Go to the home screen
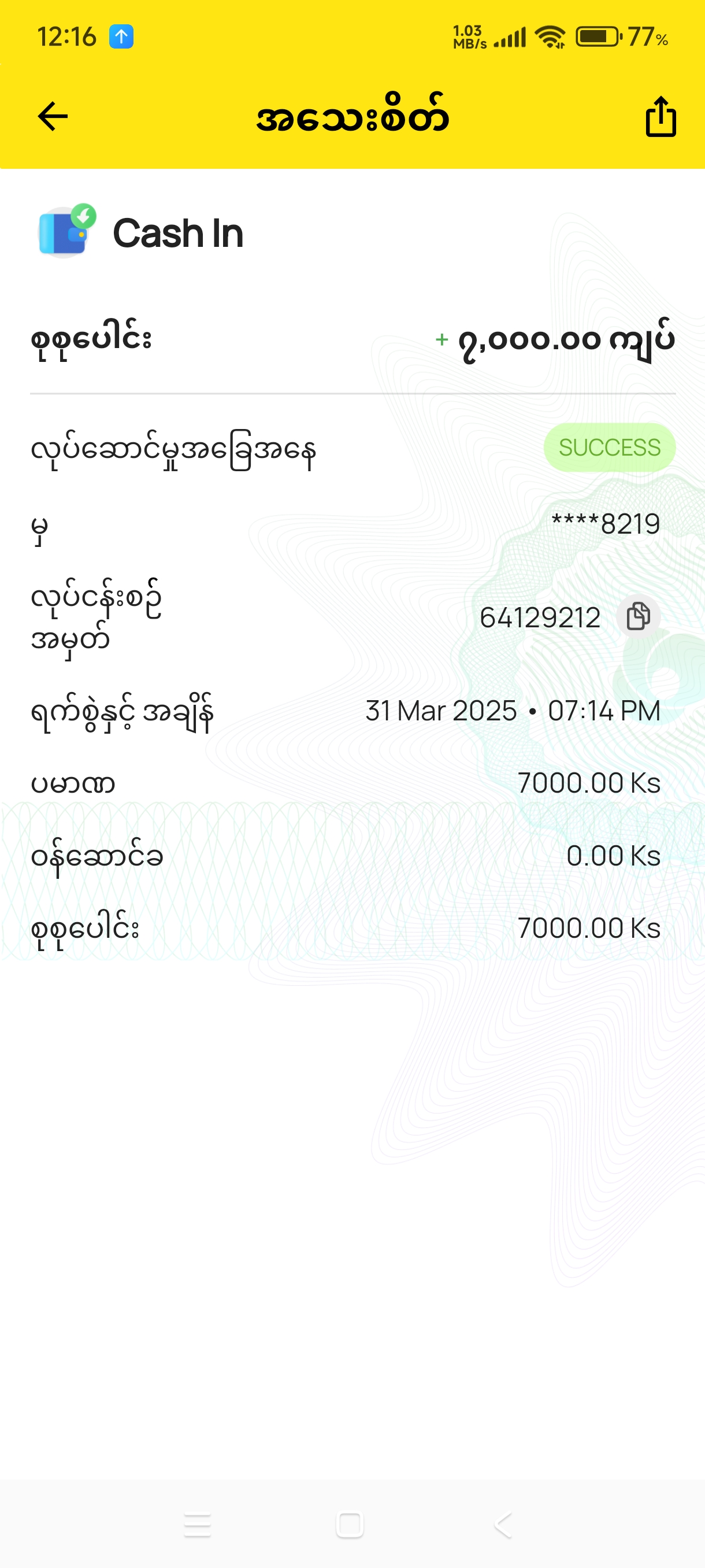 [350, 1525]
